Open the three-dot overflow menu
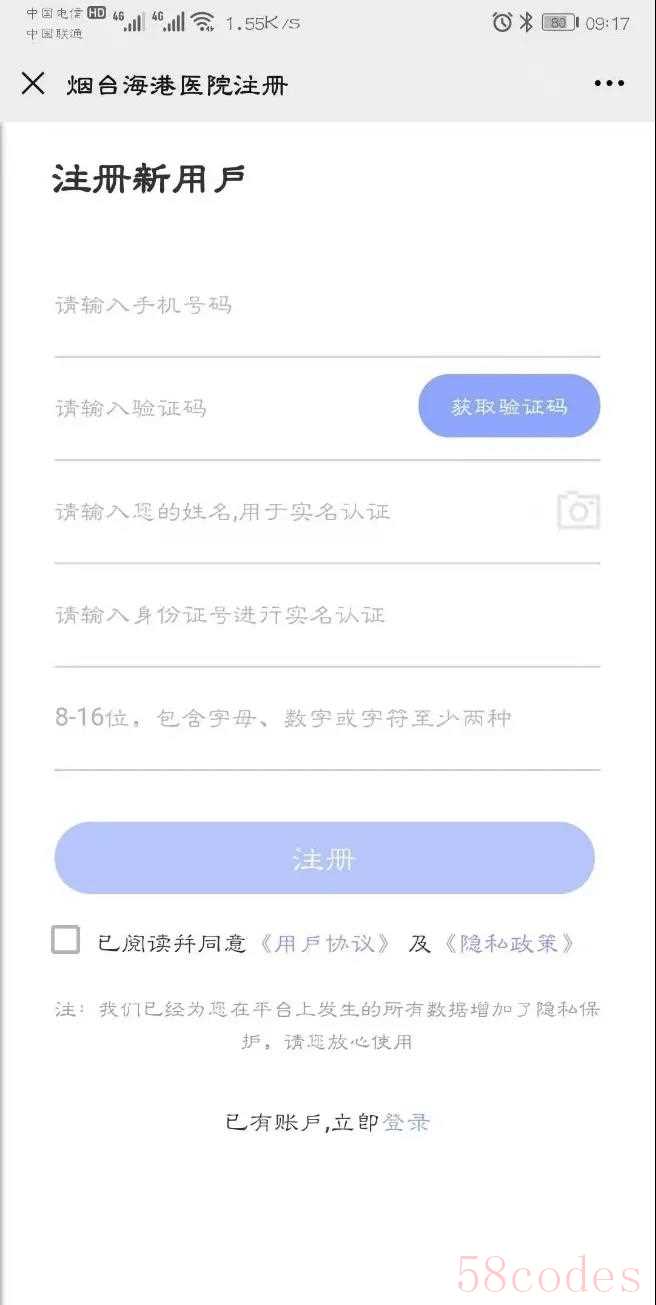Screen dimensions: 656x1305 pyautogui.click(x=609, y=84)
